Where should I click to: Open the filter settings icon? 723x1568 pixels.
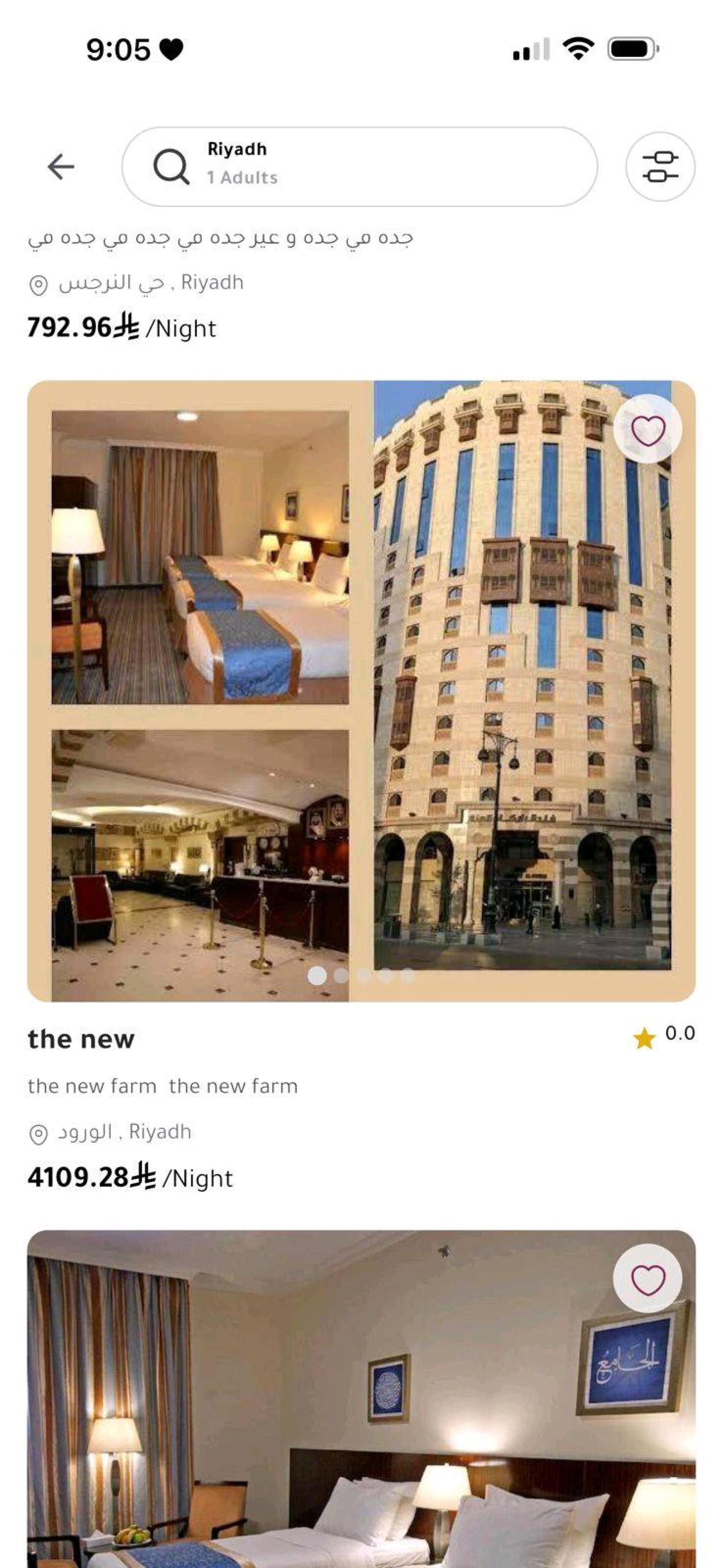[660, 166]
